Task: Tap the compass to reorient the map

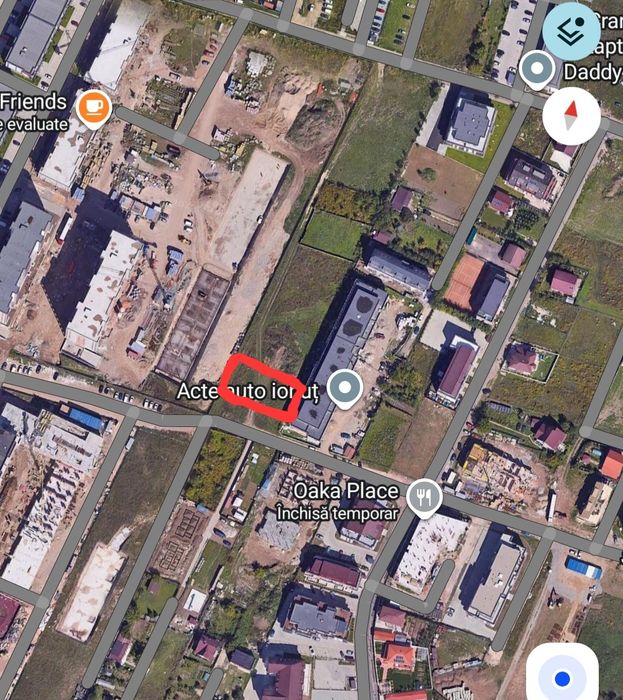Action: 571,117
